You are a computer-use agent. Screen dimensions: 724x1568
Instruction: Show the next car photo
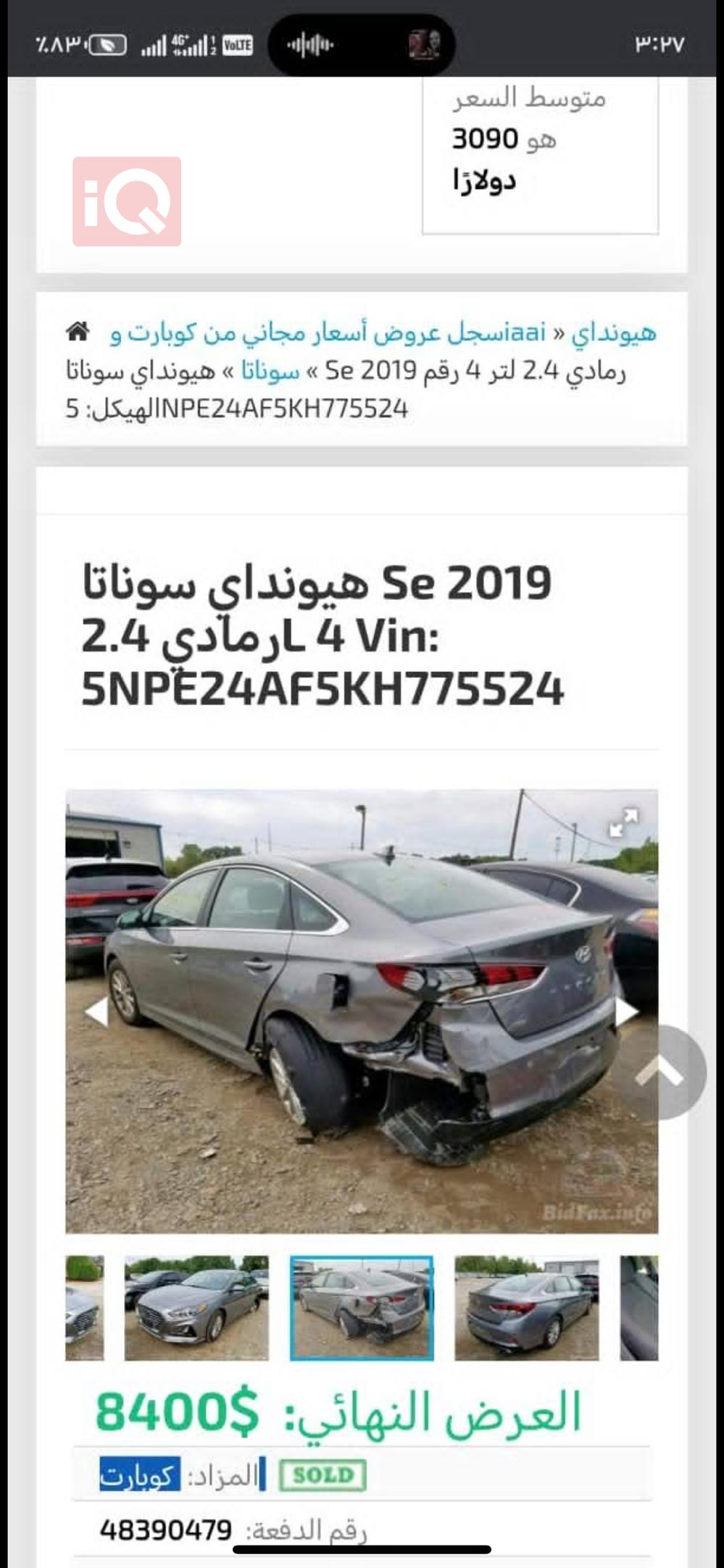(x=625, y=1012)
